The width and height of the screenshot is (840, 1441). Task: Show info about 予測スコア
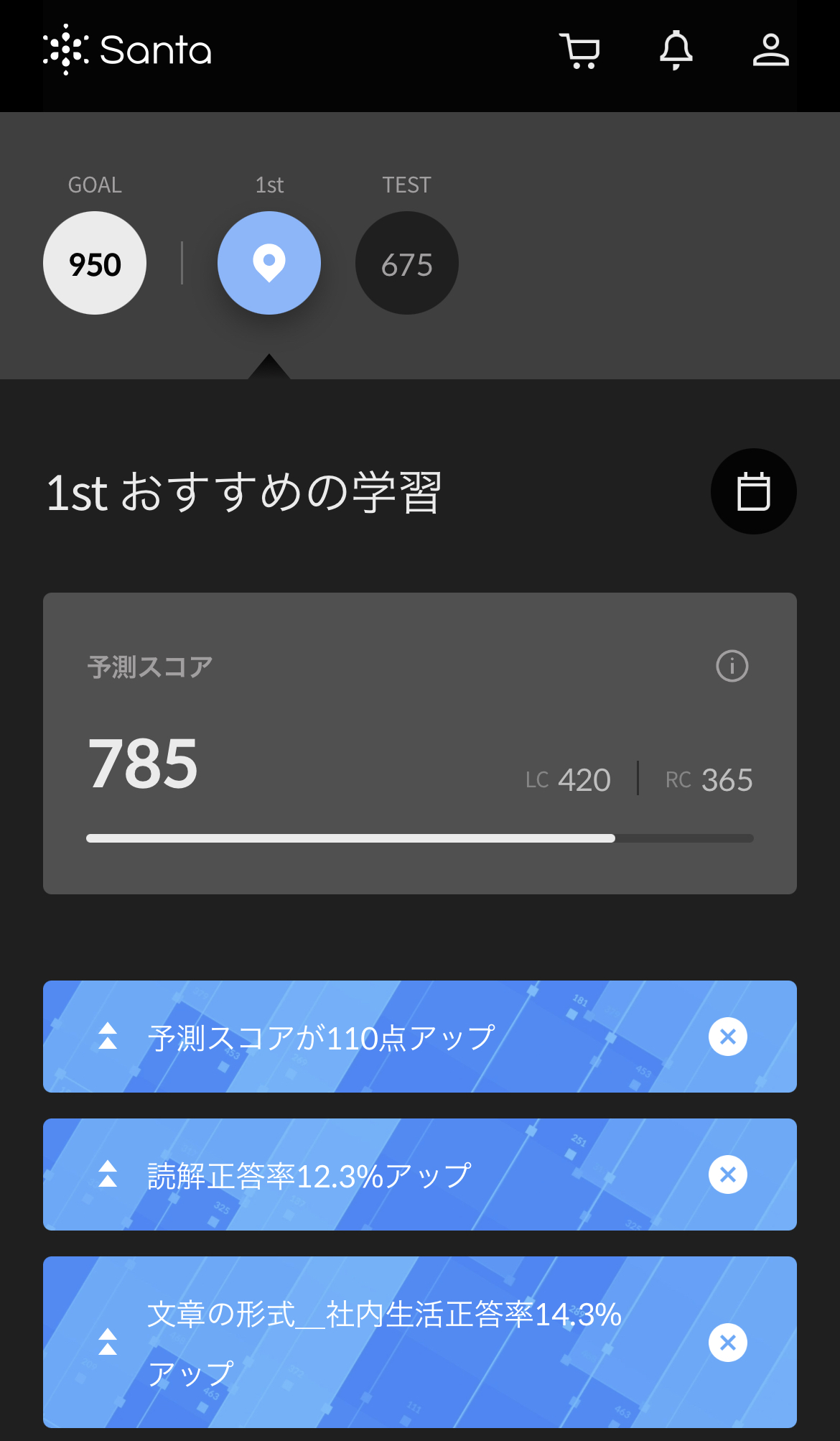tap(732, 666)
